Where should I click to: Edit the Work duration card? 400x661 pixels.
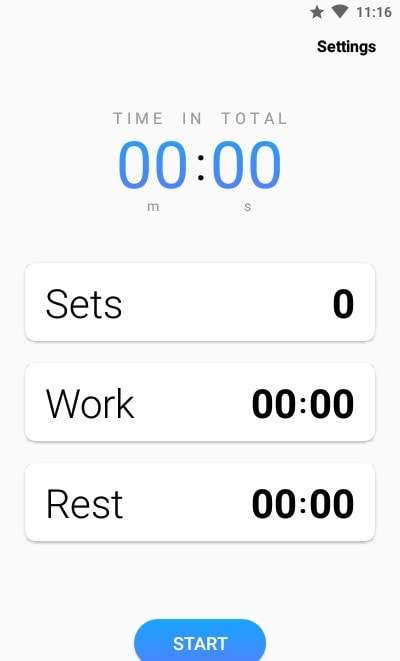click(x=200, y=403)
